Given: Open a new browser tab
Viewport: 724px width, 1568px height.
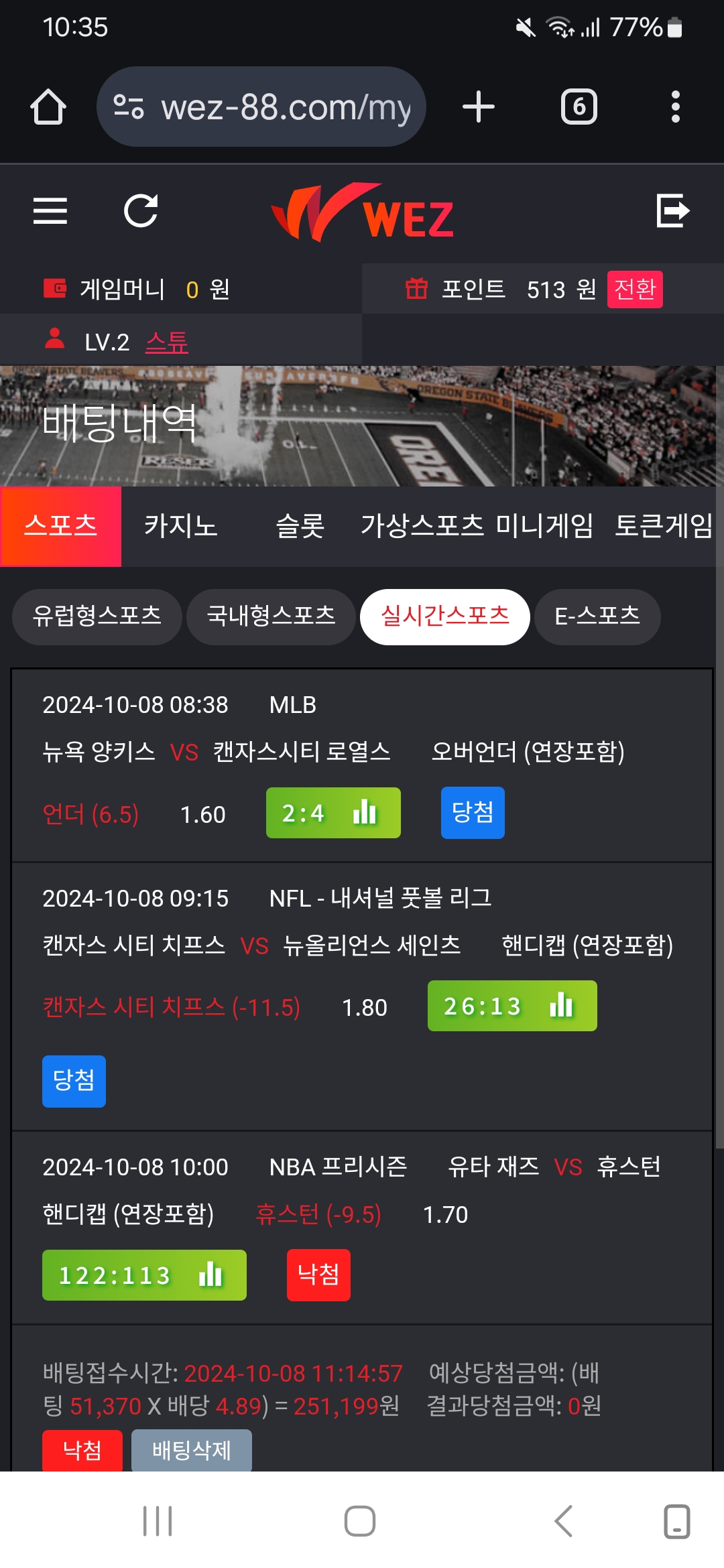Looking at the screenshot, I should (479, 107).
